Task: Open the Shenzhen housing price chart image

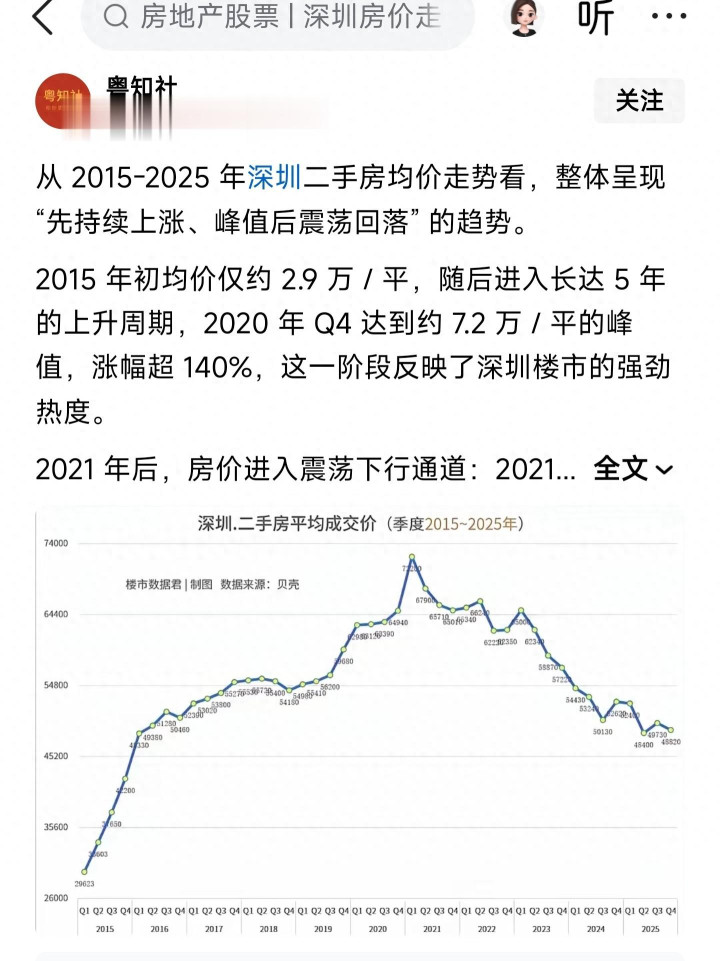Action: click(x=360, y=722)
